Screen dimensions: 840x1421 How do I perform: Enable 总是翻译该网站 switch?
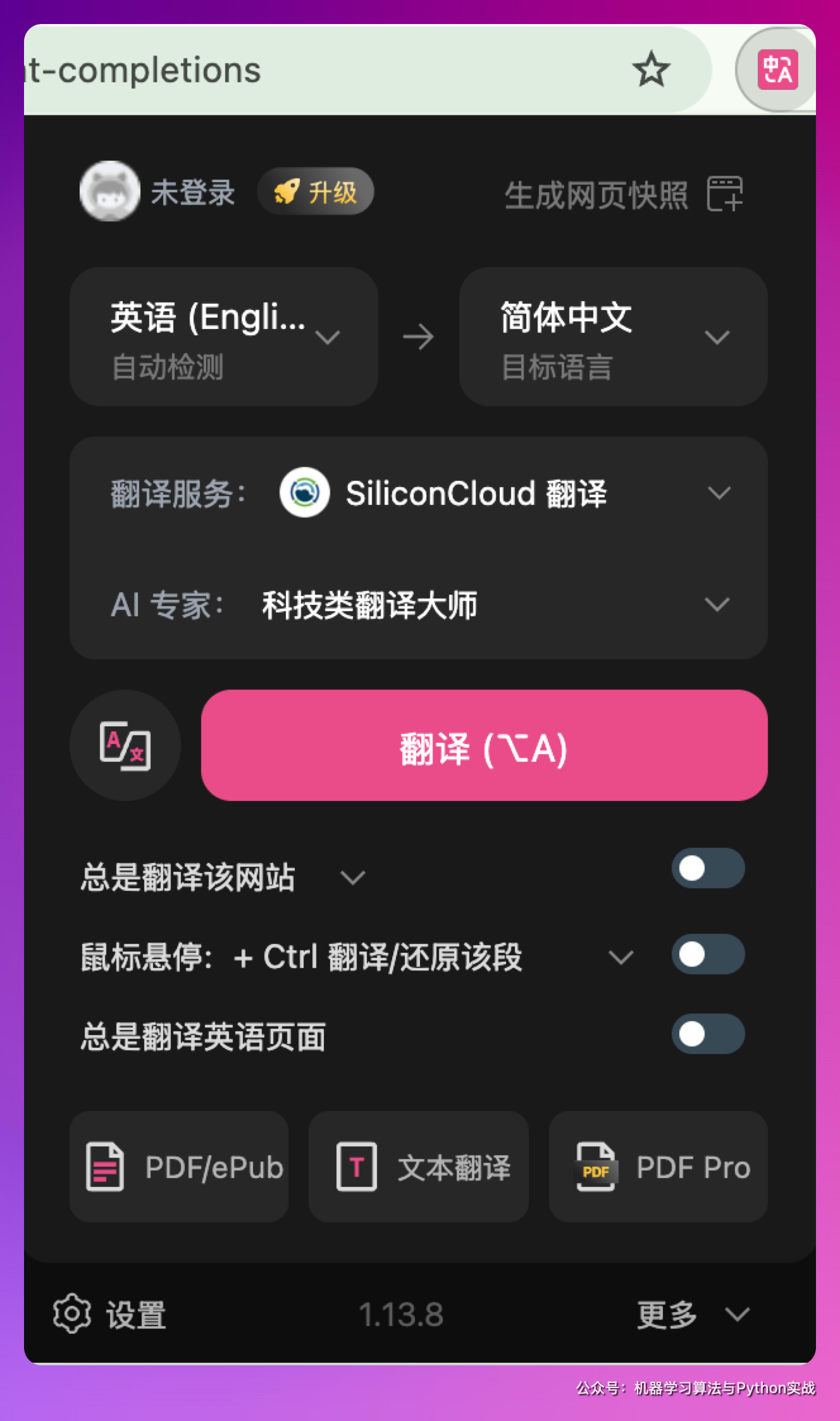coord(707,868)
